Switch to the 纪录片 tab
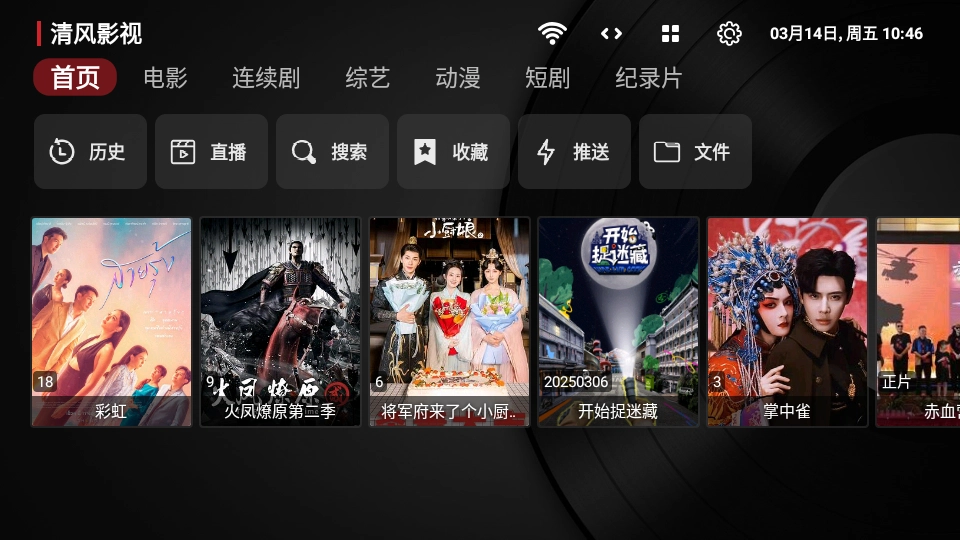This screenshot has width=960, height=540. 648,78
